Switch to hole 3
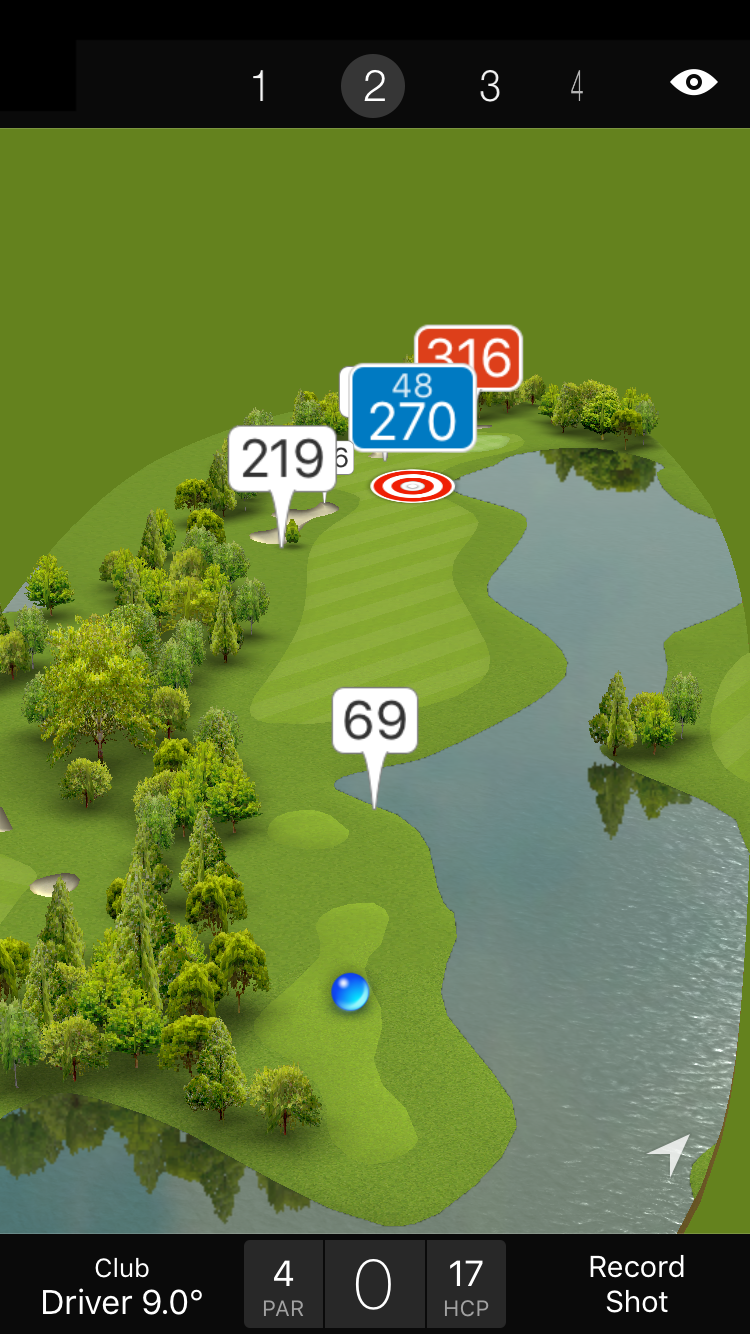The height and width of the screenshot is (1334, 750). 489,87
